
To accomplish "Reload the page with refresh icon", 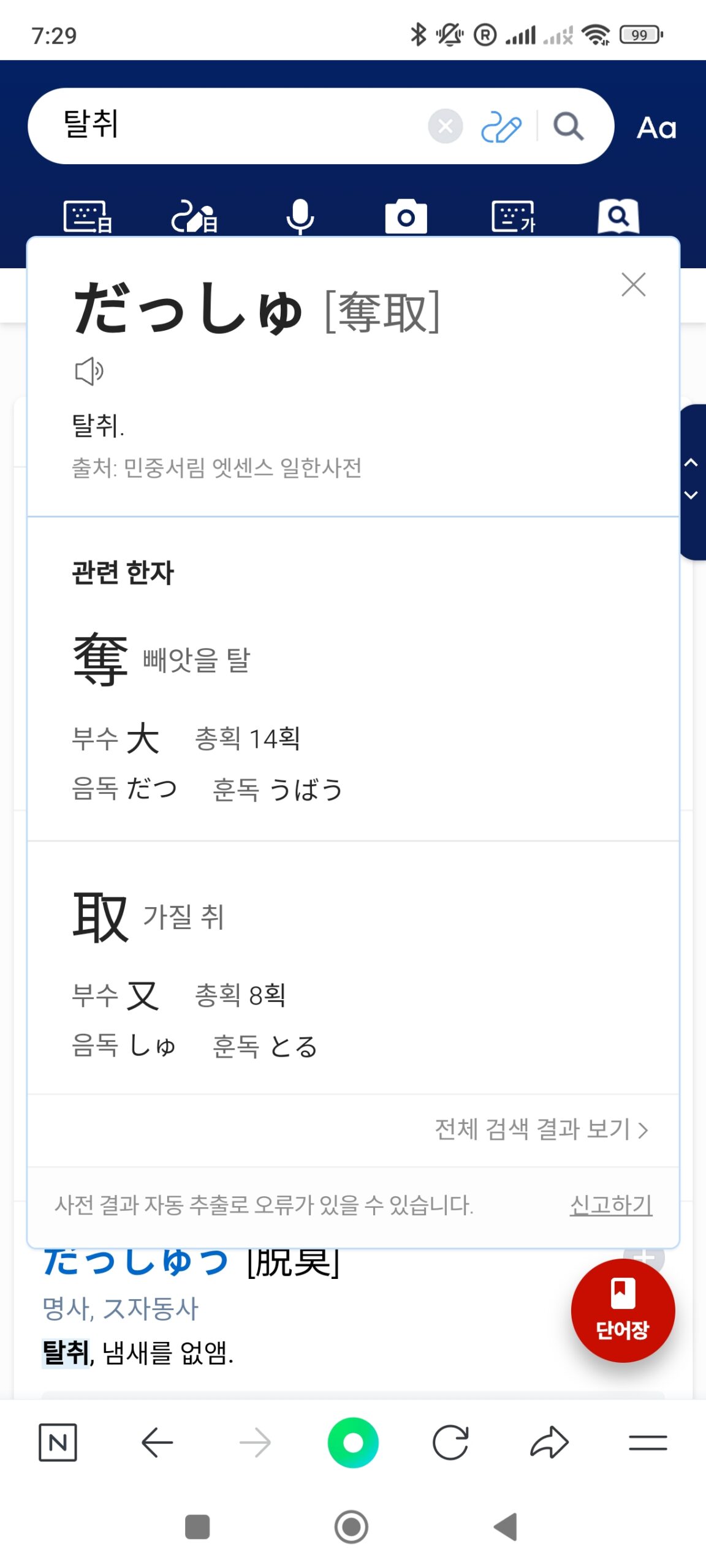I will point(450,1442).
